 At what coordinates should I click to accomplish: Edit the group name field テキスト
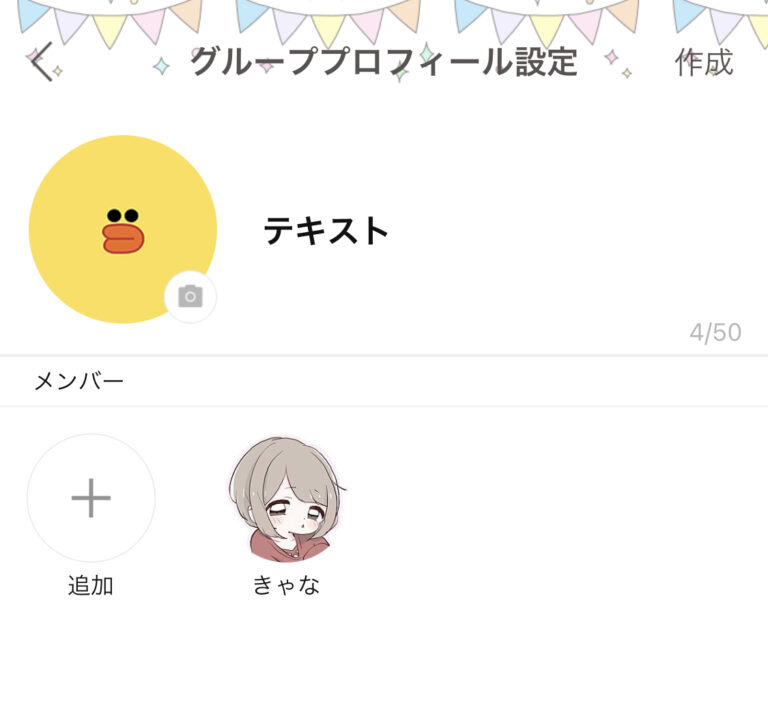coord(326,232)
